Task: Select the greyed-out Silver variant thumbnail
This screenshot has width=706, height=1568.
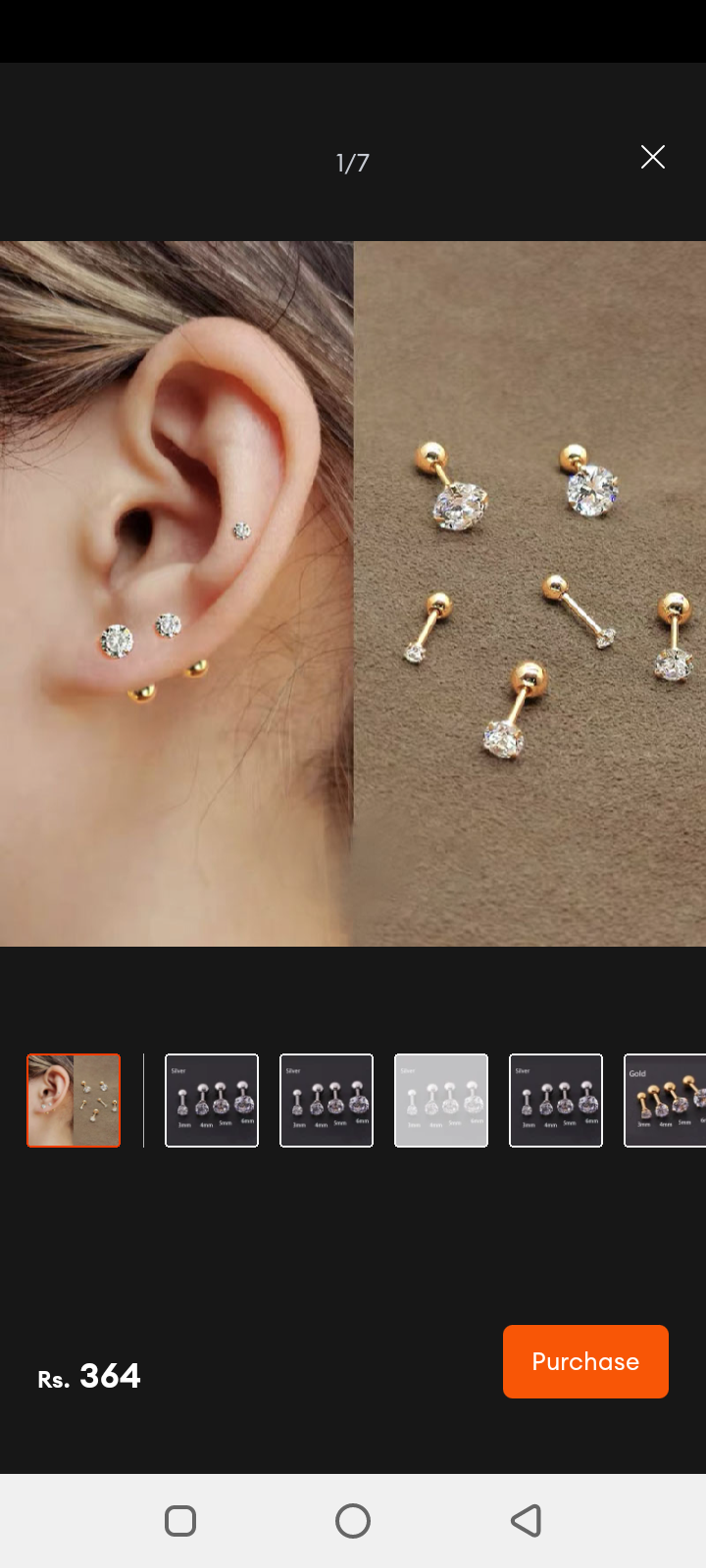Action: pos(441,1101)
